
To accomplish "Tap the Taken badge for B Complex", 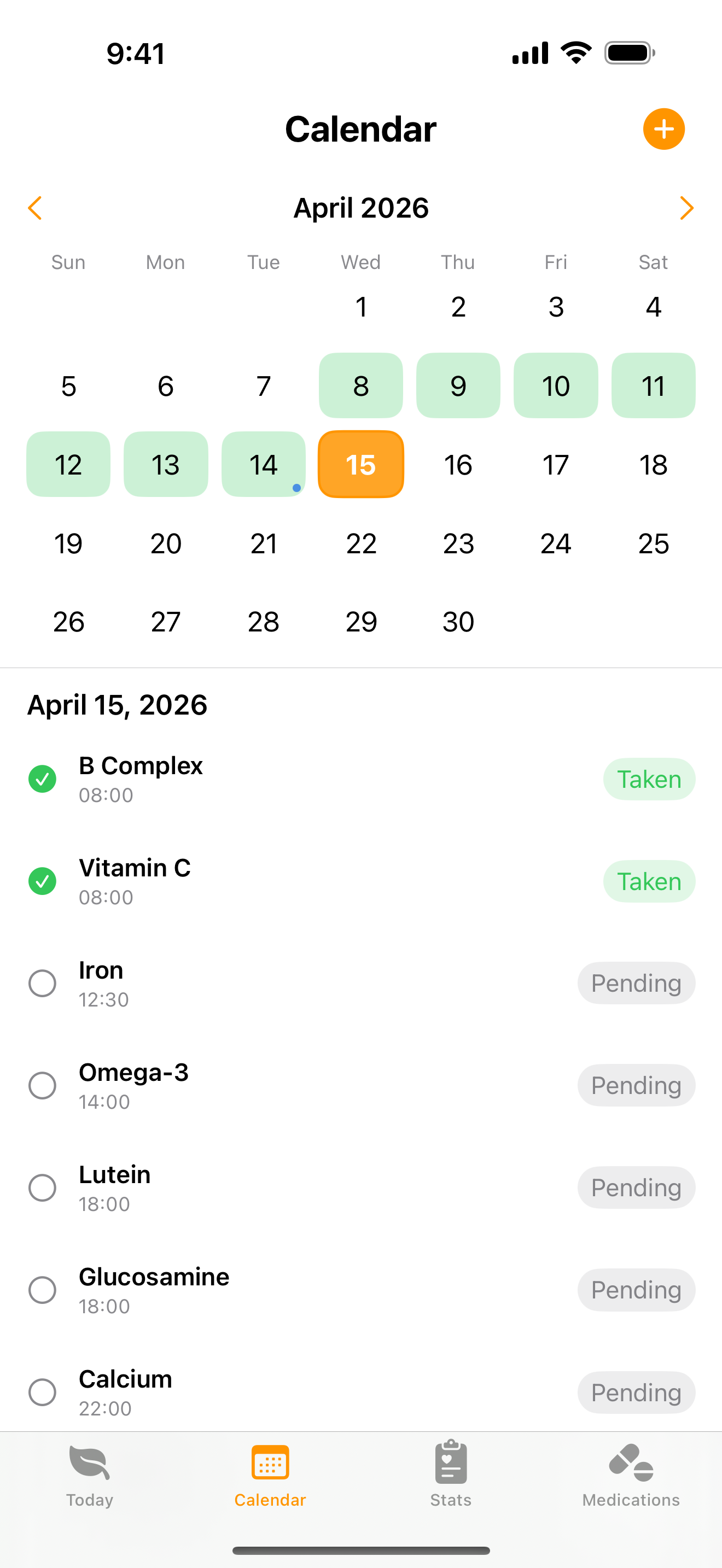I will 649,779.
